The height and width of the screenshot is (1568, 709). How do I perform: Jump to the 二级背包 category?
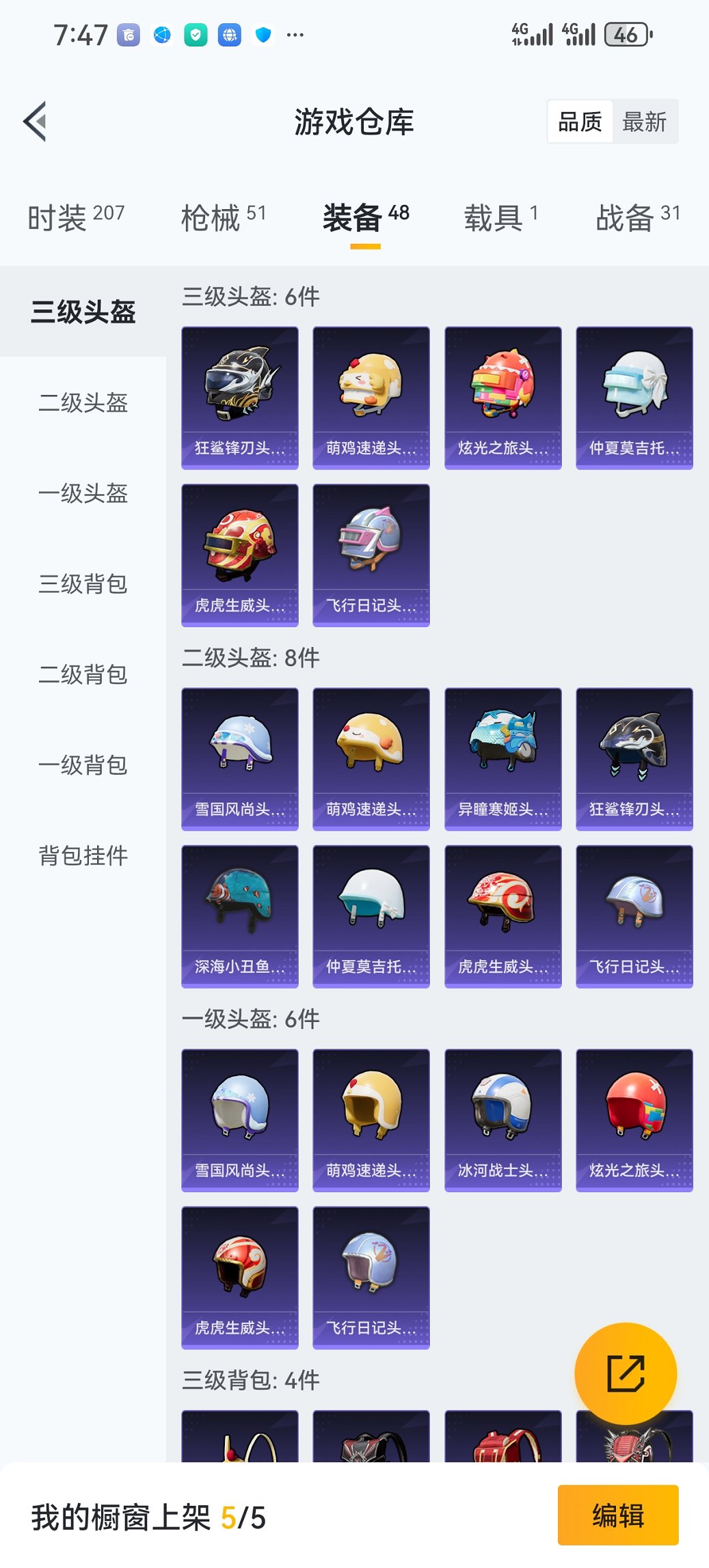(x=83, y=674)
